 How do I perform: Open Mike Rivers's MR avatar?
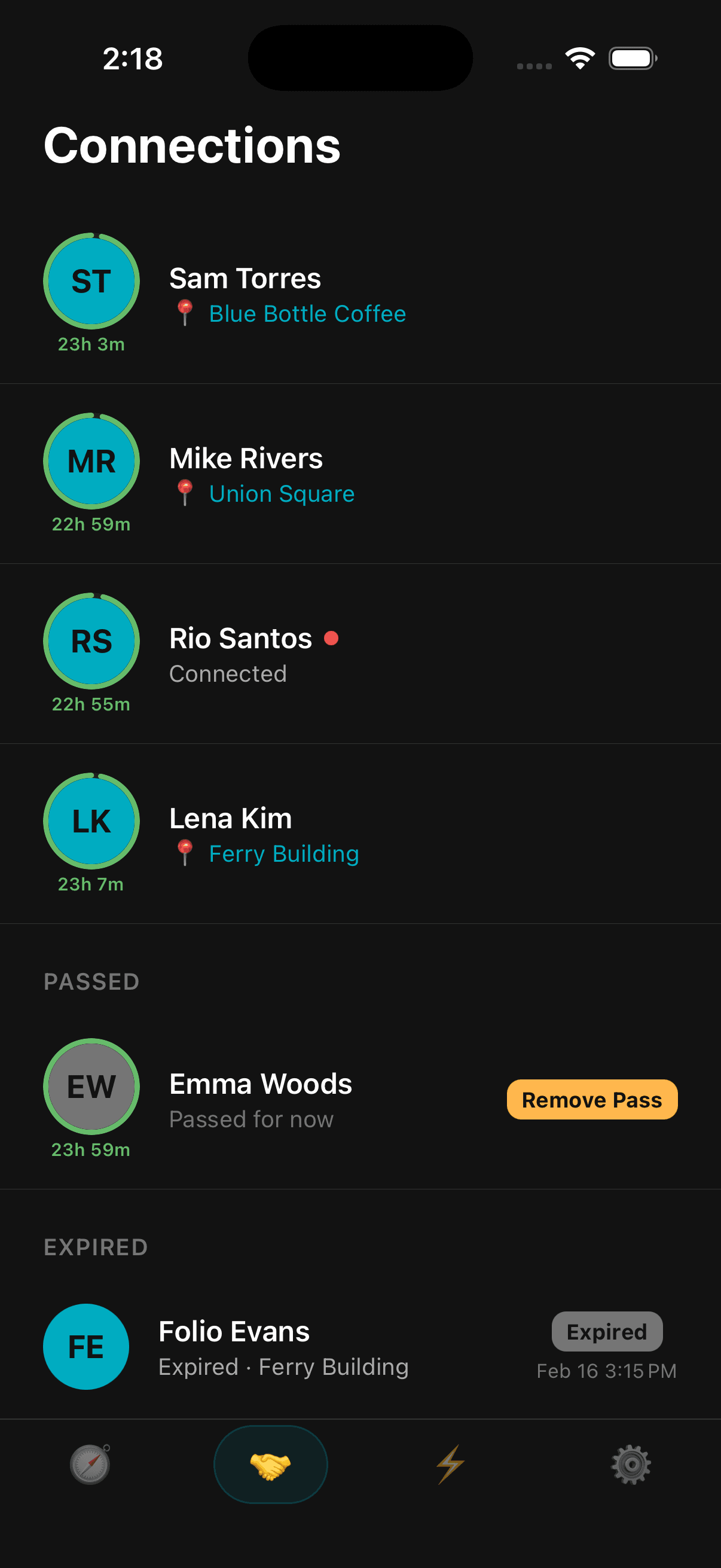click(x=91, y=462)
